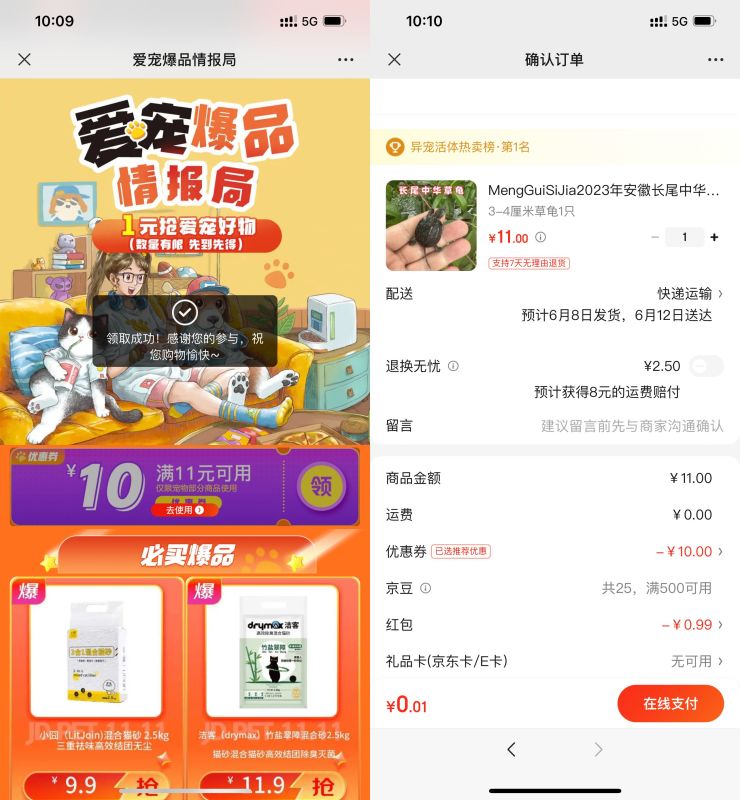Go back using the bottom left arrow
The height and width of the screenshot is (800, 740).
pos(511,749)
